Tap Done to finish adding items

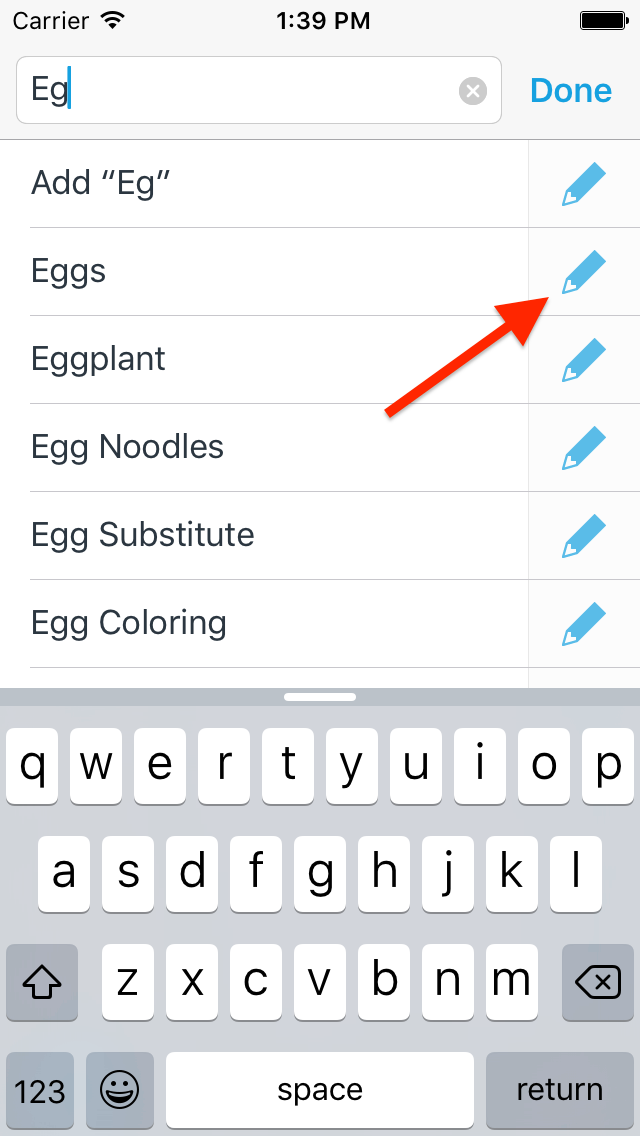(571, 91)
